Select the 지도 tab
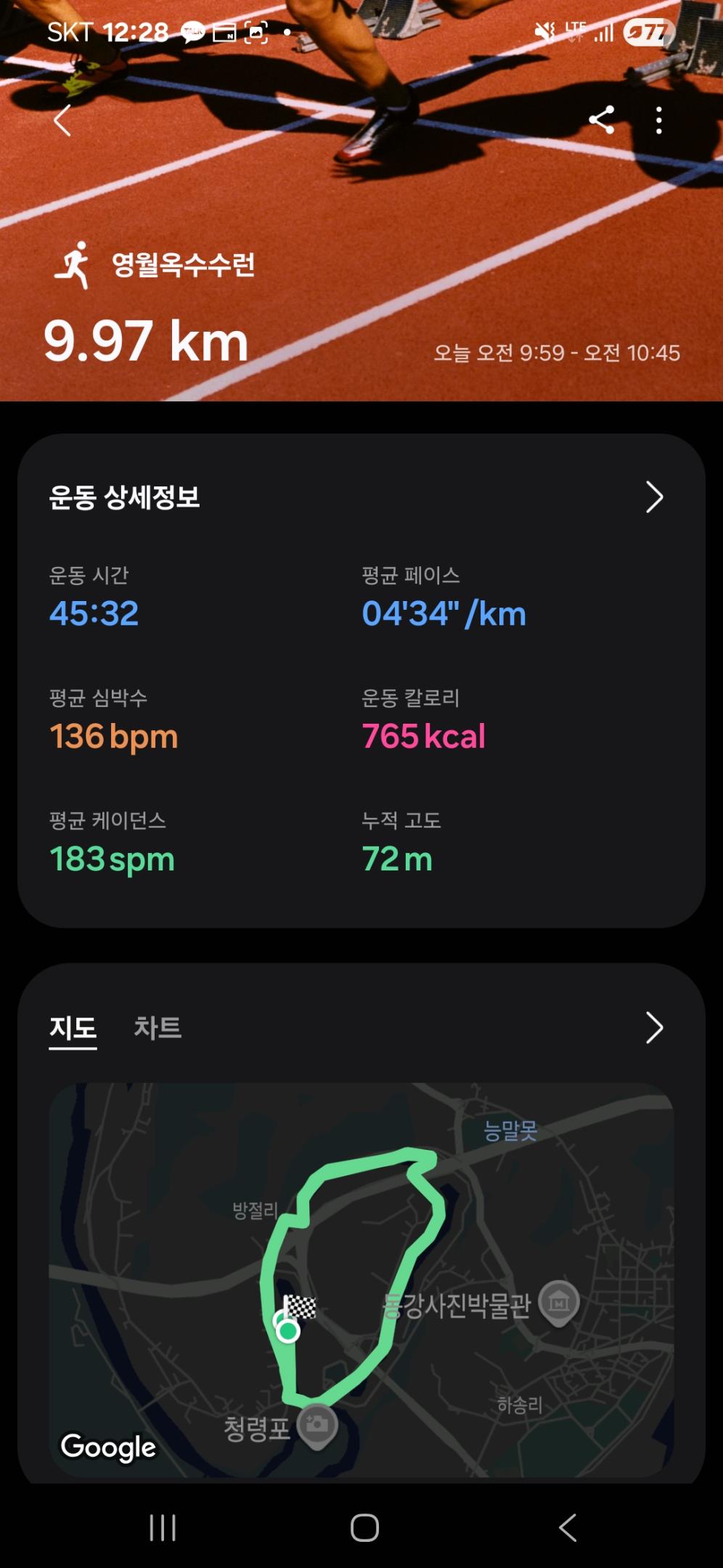723x1568 pixels. (73, 1028)
